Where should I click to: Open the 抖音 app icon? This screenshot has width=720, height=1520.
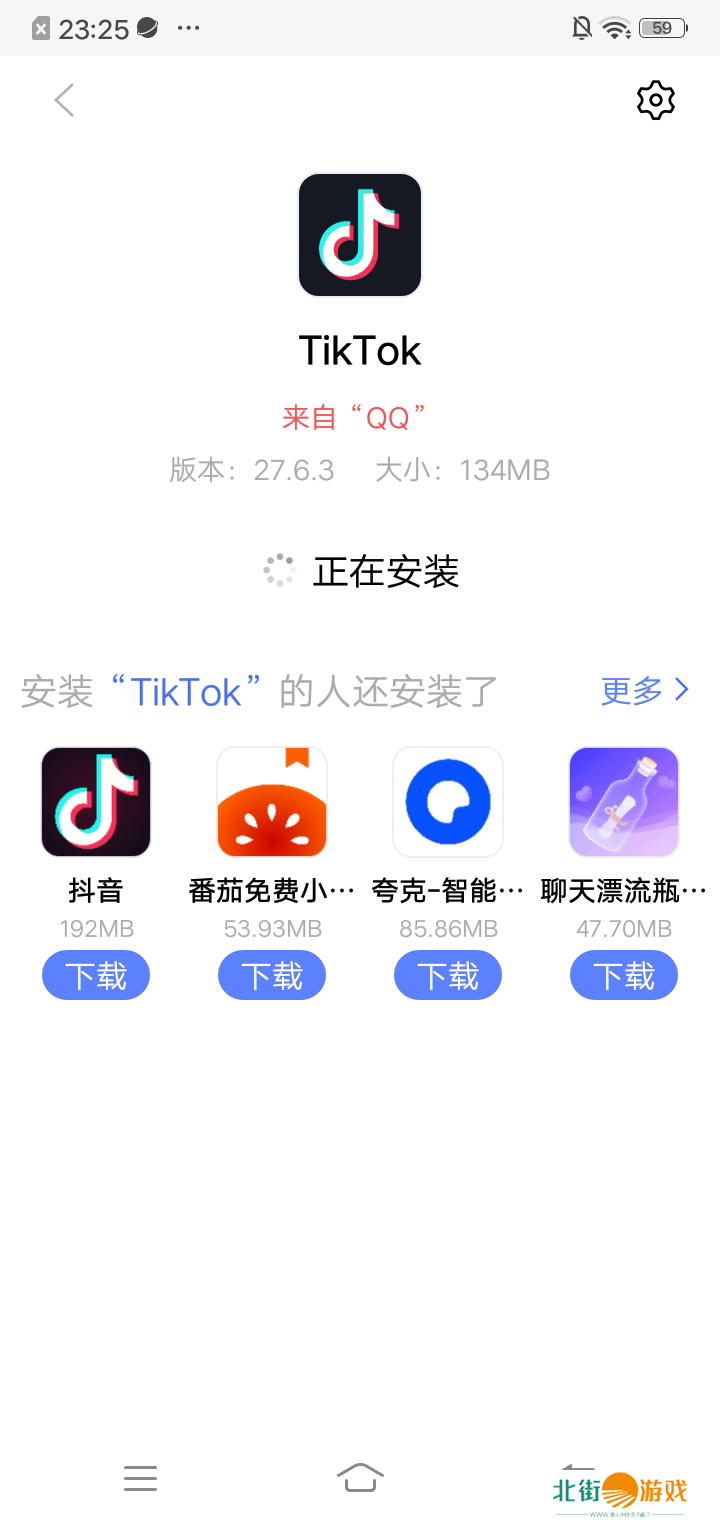pos(96,802)
